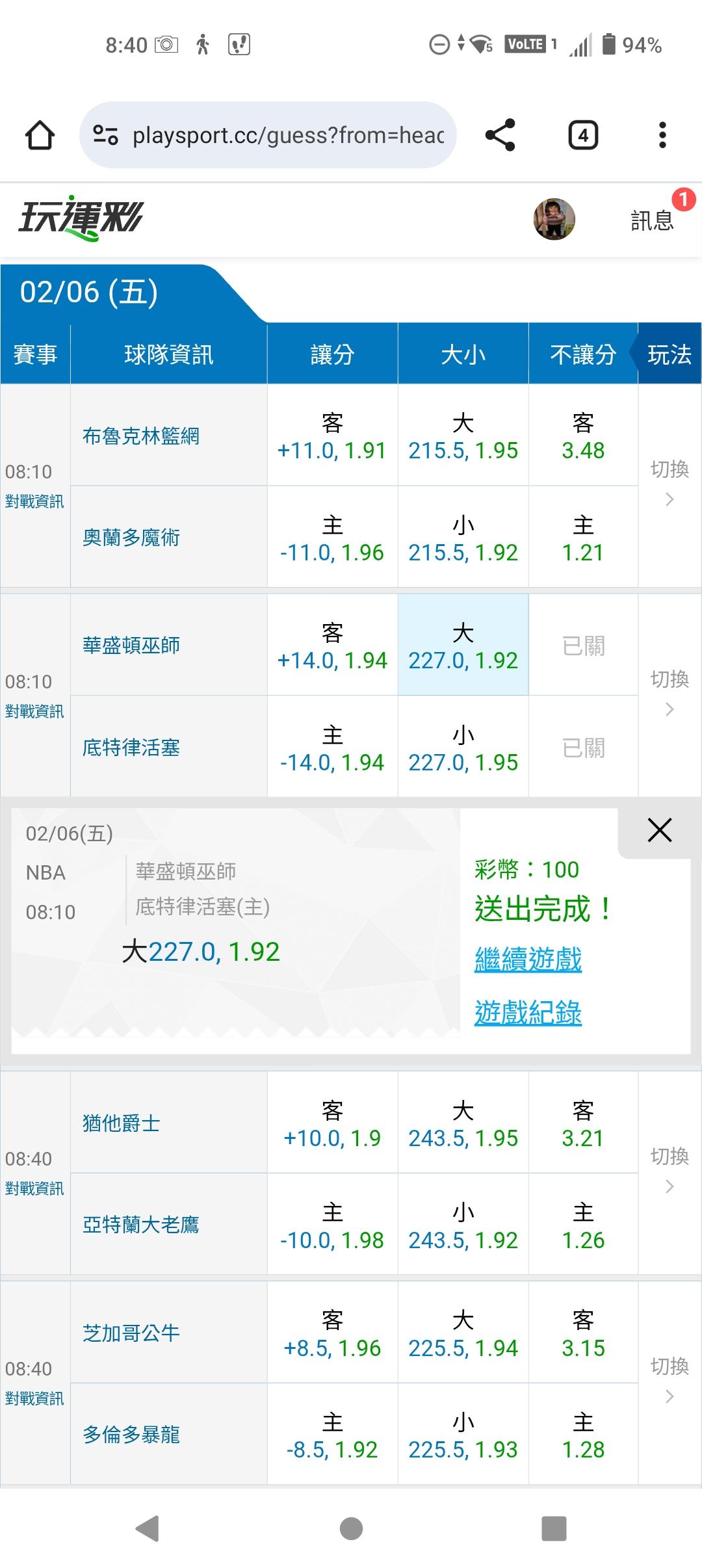Open the browser overflow menu

click(x=662, y=135)
